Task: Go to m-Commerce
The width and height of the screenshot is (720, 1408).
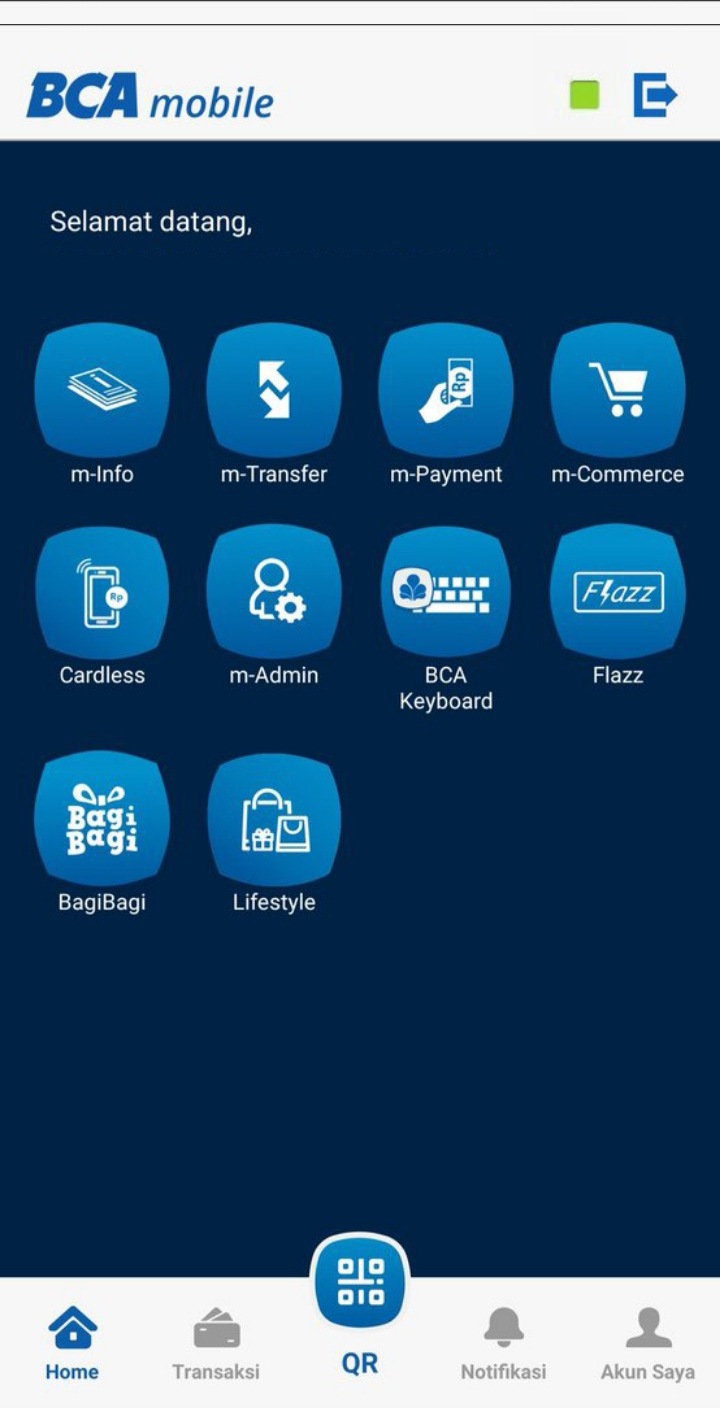Action: coord(618,390)
